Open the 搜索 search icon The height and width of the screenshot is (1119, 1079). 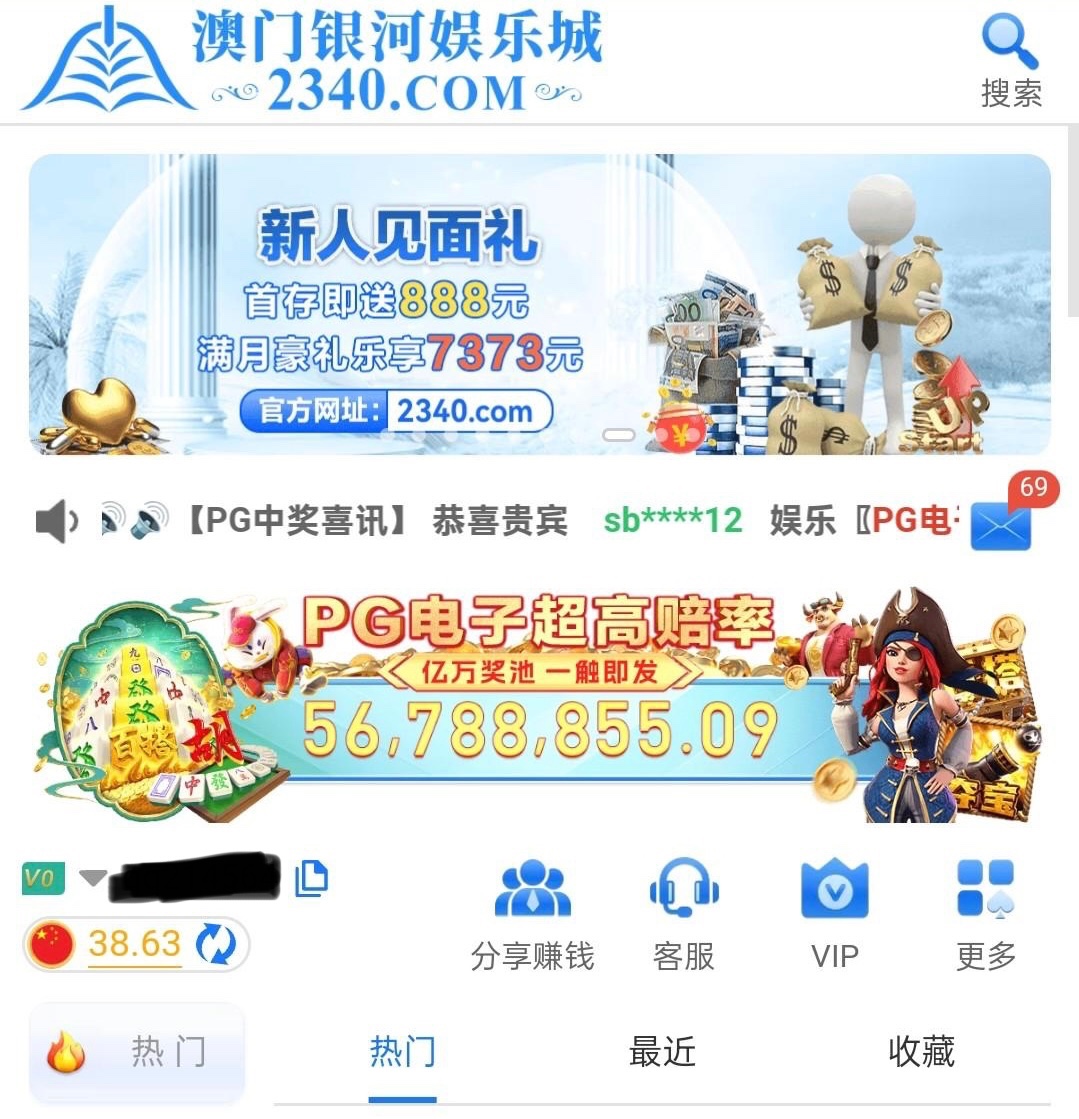1010,61
